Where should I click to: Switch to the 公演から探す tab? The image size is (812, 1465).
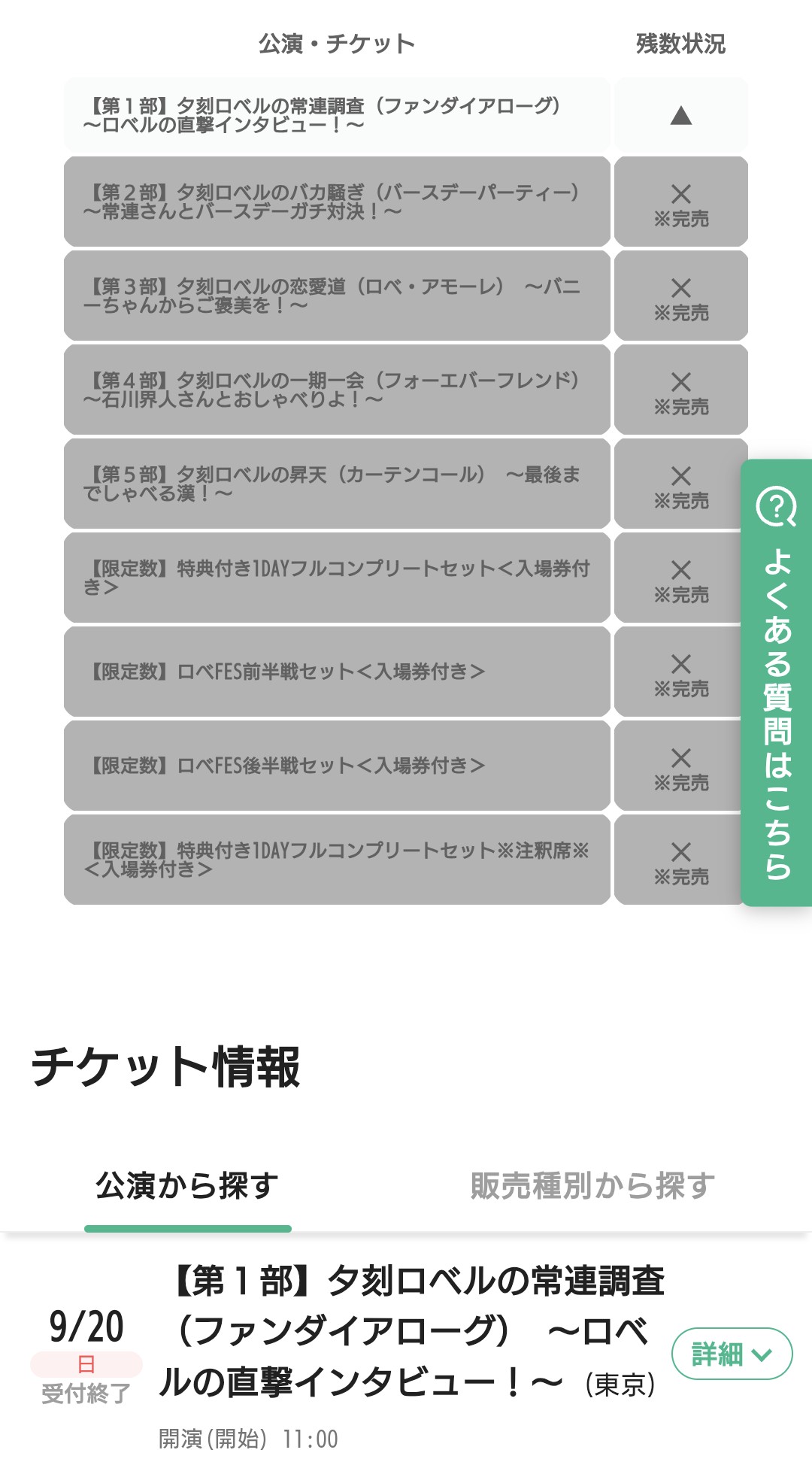coord(187,1186)
